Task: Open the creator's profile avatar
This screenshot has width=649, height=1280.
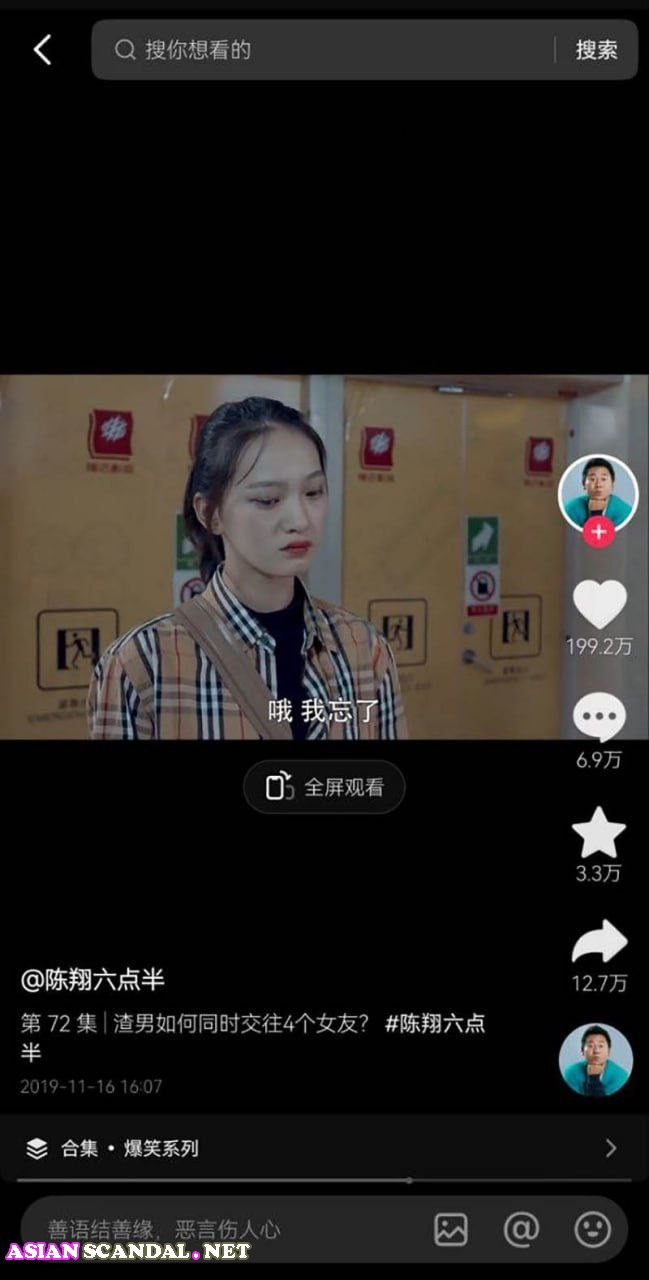Action: pyautogui.click(x=597, y=492)
